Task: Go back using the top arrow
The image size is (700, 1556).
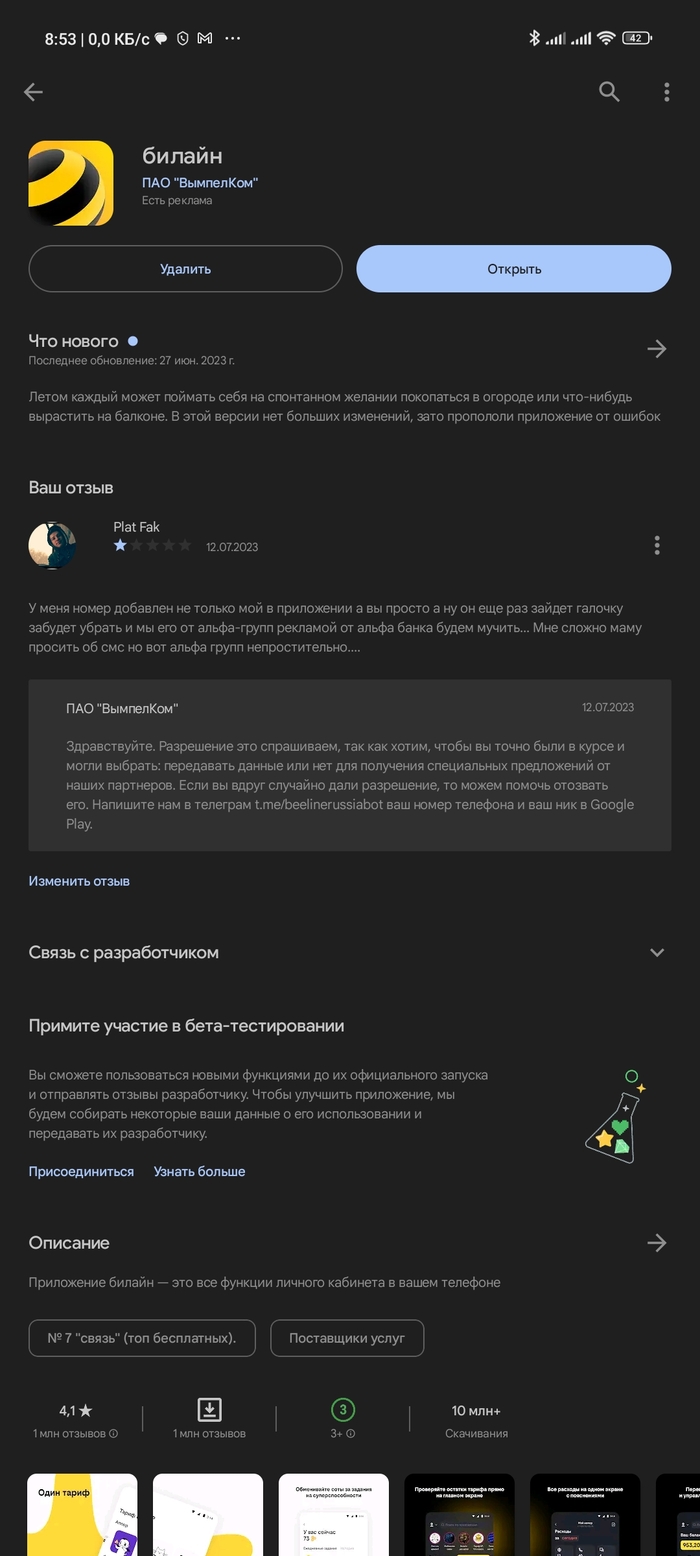Action: click(x=34, y=92)
